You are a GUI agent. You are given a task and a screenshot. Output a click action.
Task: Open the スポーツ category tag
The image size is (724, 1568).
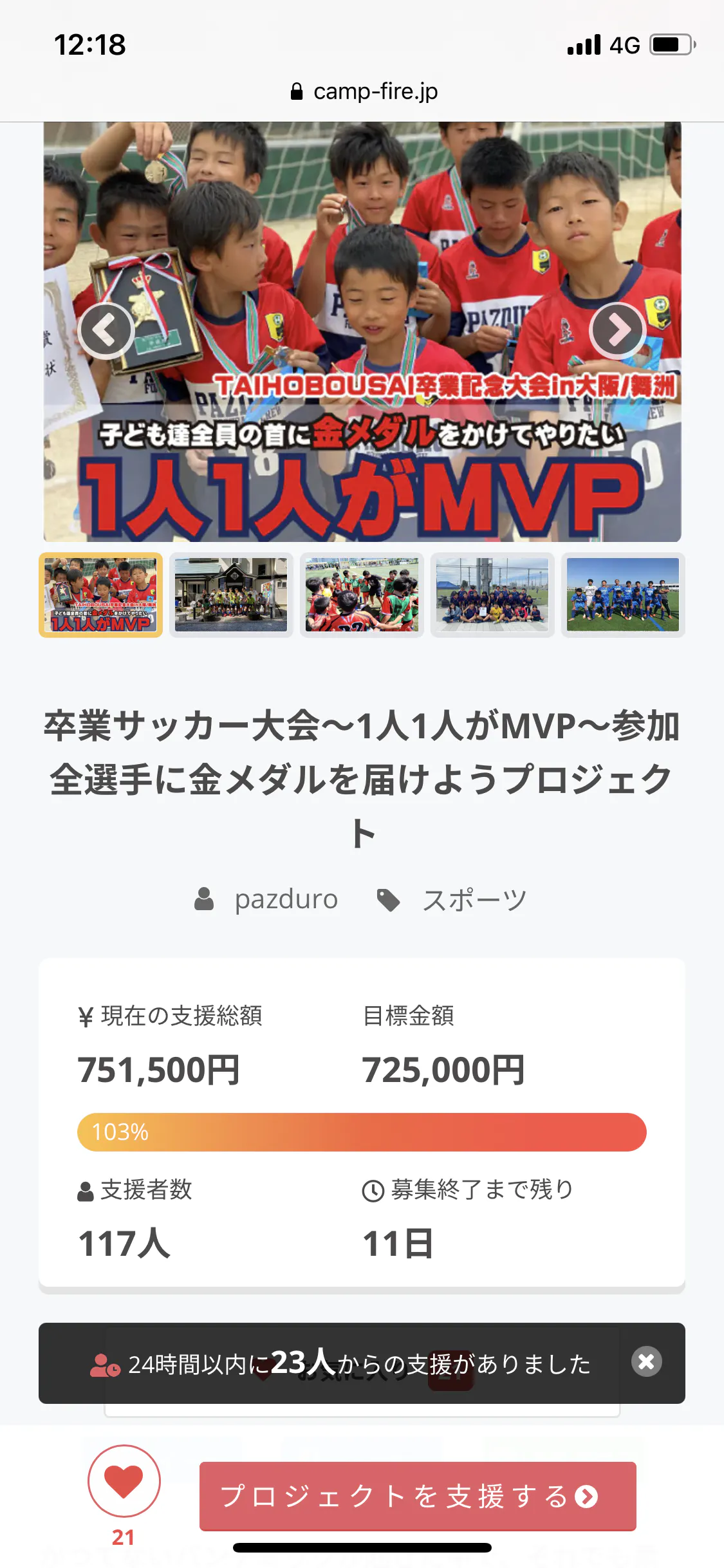474,899
